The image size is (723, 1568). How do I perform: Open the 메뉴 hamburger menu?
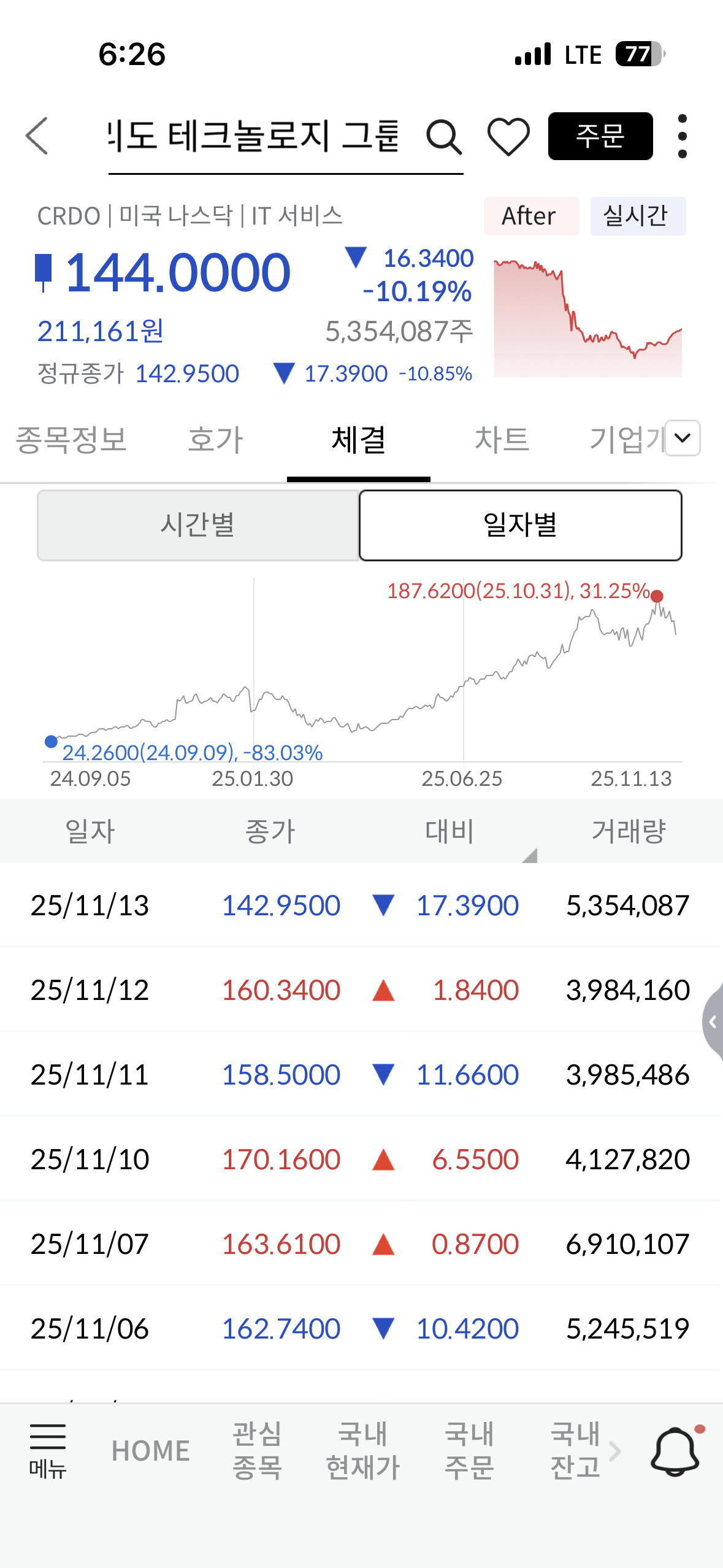point(48,1450)
